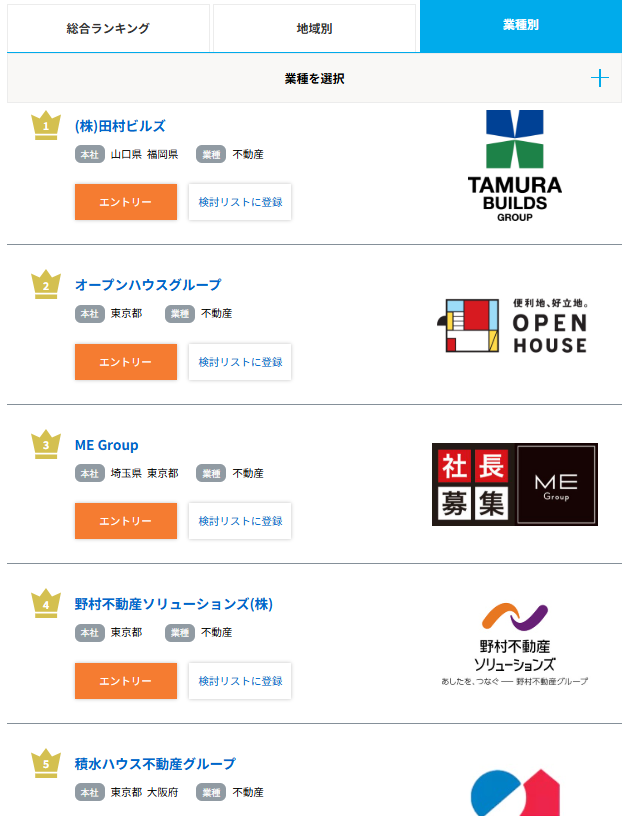The width and height of the screenshot is (625, 816).
Task: Expand the 業種を選択 selector
Action: [x=314, y=78]
